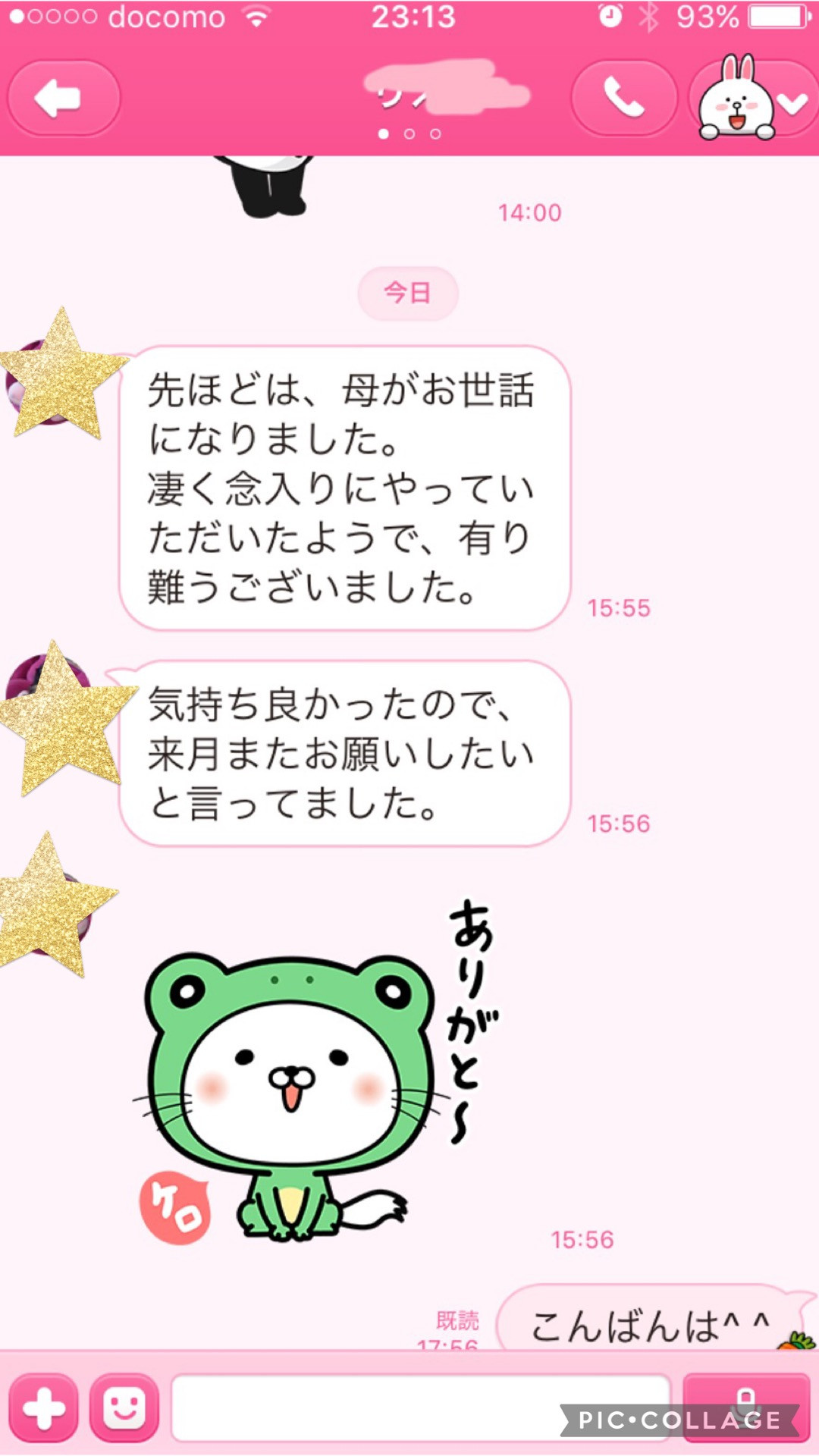This screenshot has height=1456, width=819.
Task: Expand the chat menu dropdown chevron
Action: tap(792, 102)
